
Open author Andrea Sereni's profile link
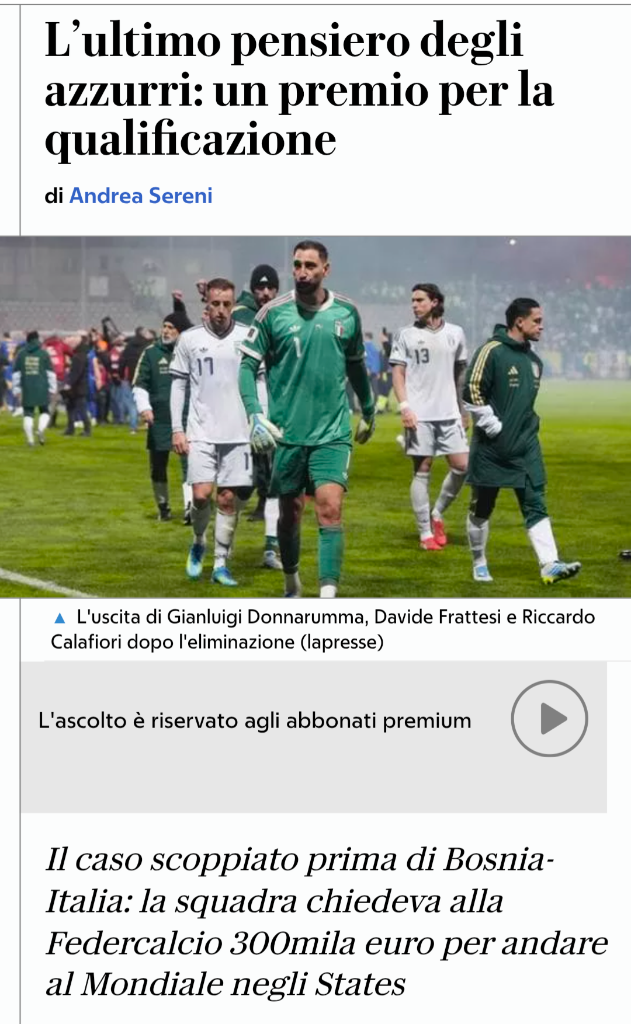click(140, 196)
